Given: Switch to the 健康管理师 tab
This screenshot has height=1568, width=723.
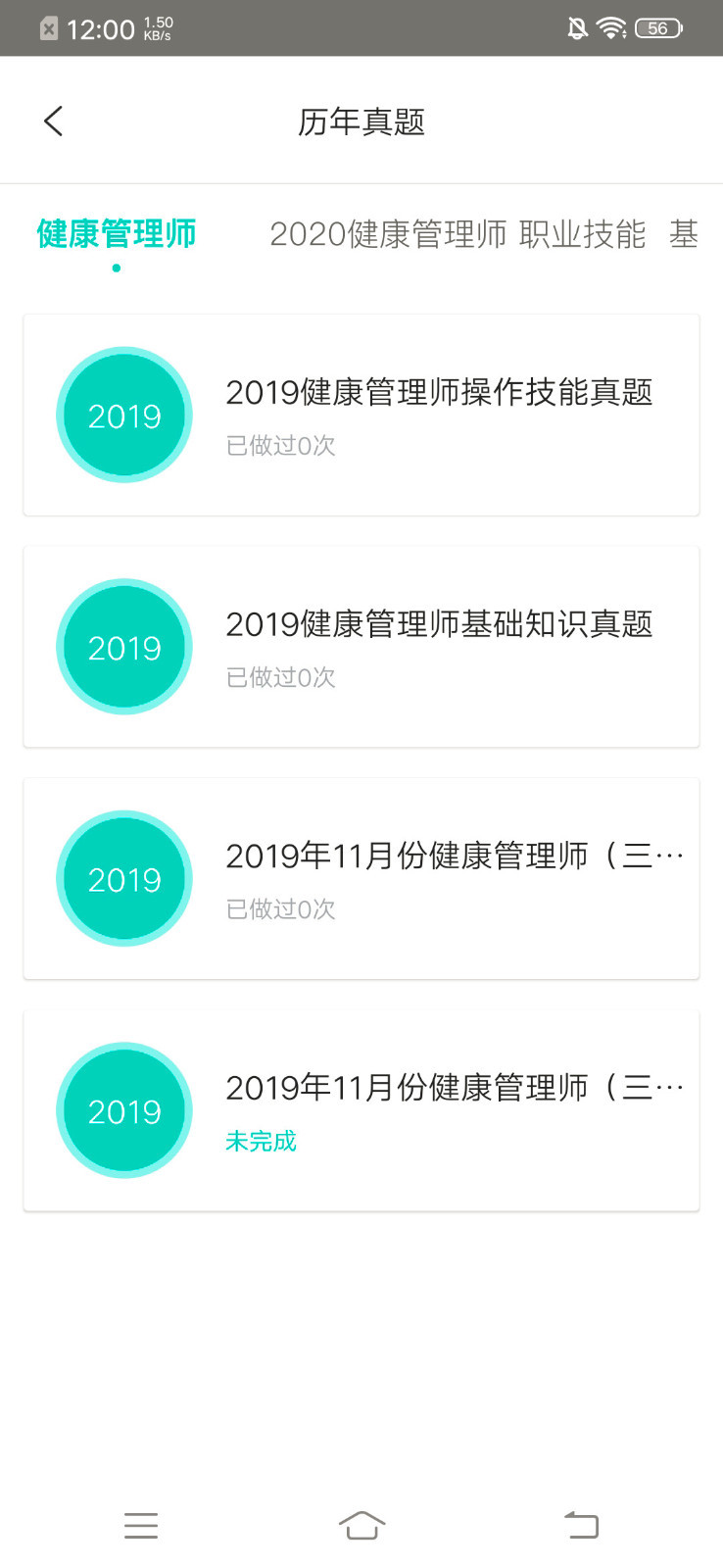Looking at the screenshot, I should pos(115,234).
